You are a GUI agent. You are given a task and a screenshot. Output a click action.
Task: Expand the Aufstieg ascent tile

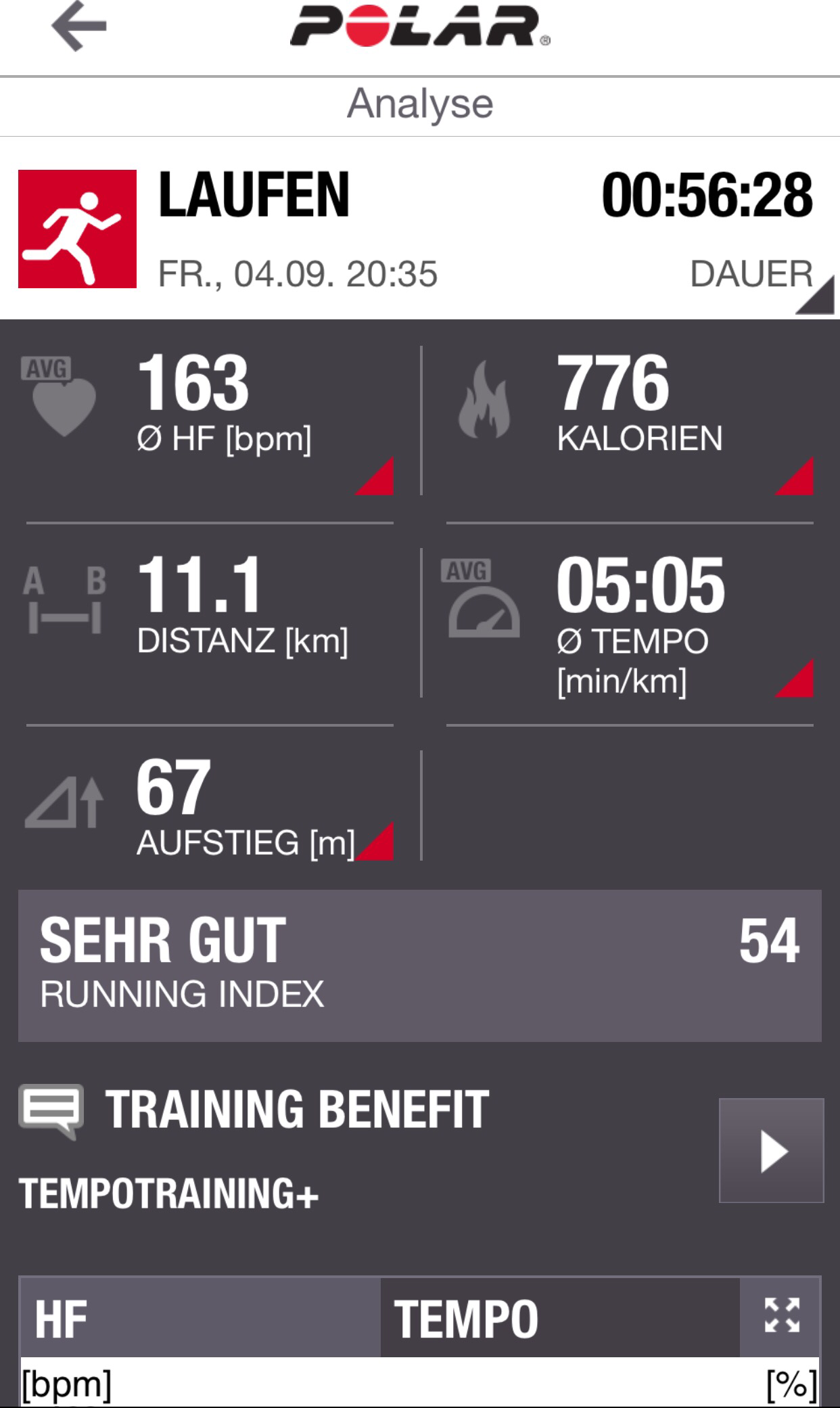coord(375,842)
